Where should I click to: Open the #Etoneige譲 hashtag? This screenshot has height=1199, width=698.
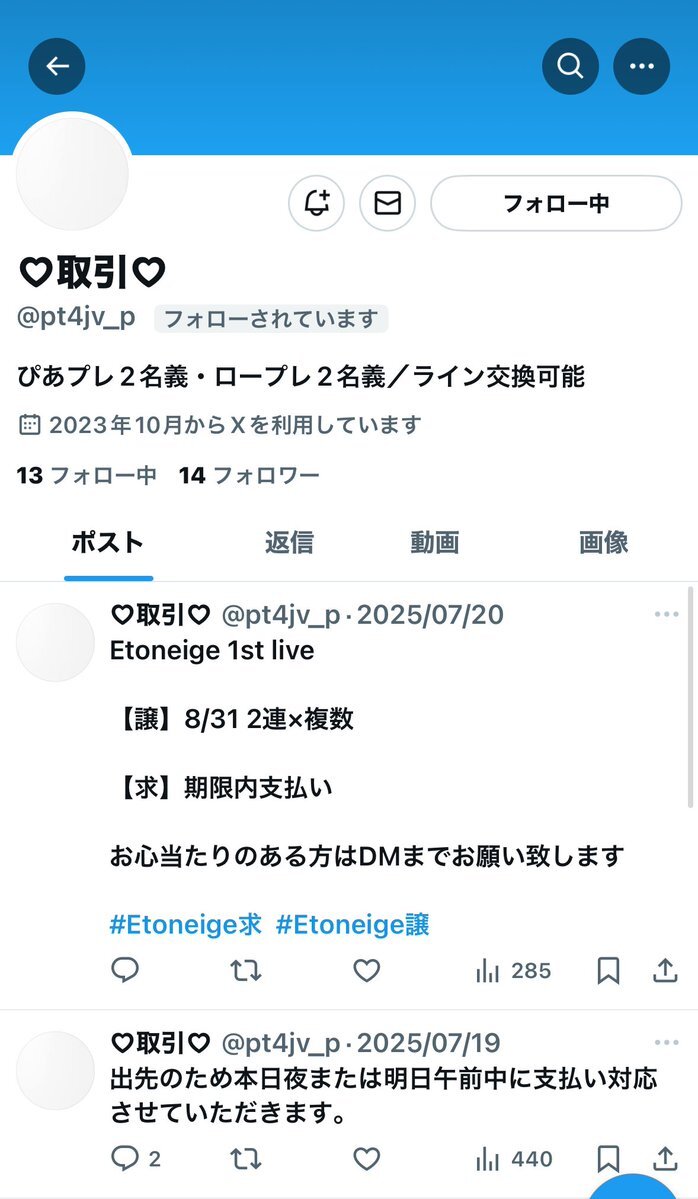click(352, 924)
